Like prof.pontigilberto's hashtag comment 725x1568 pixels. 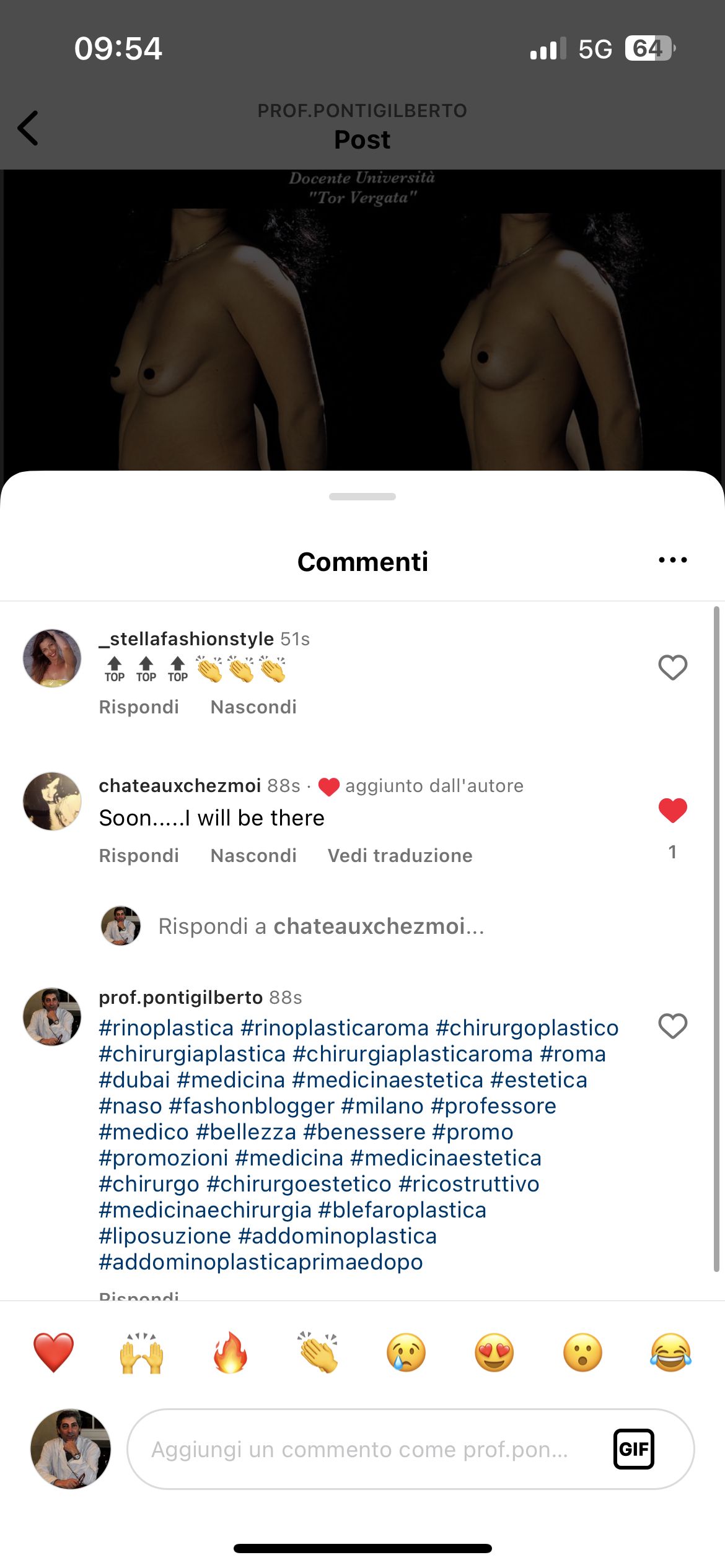tap(672, 1026)
